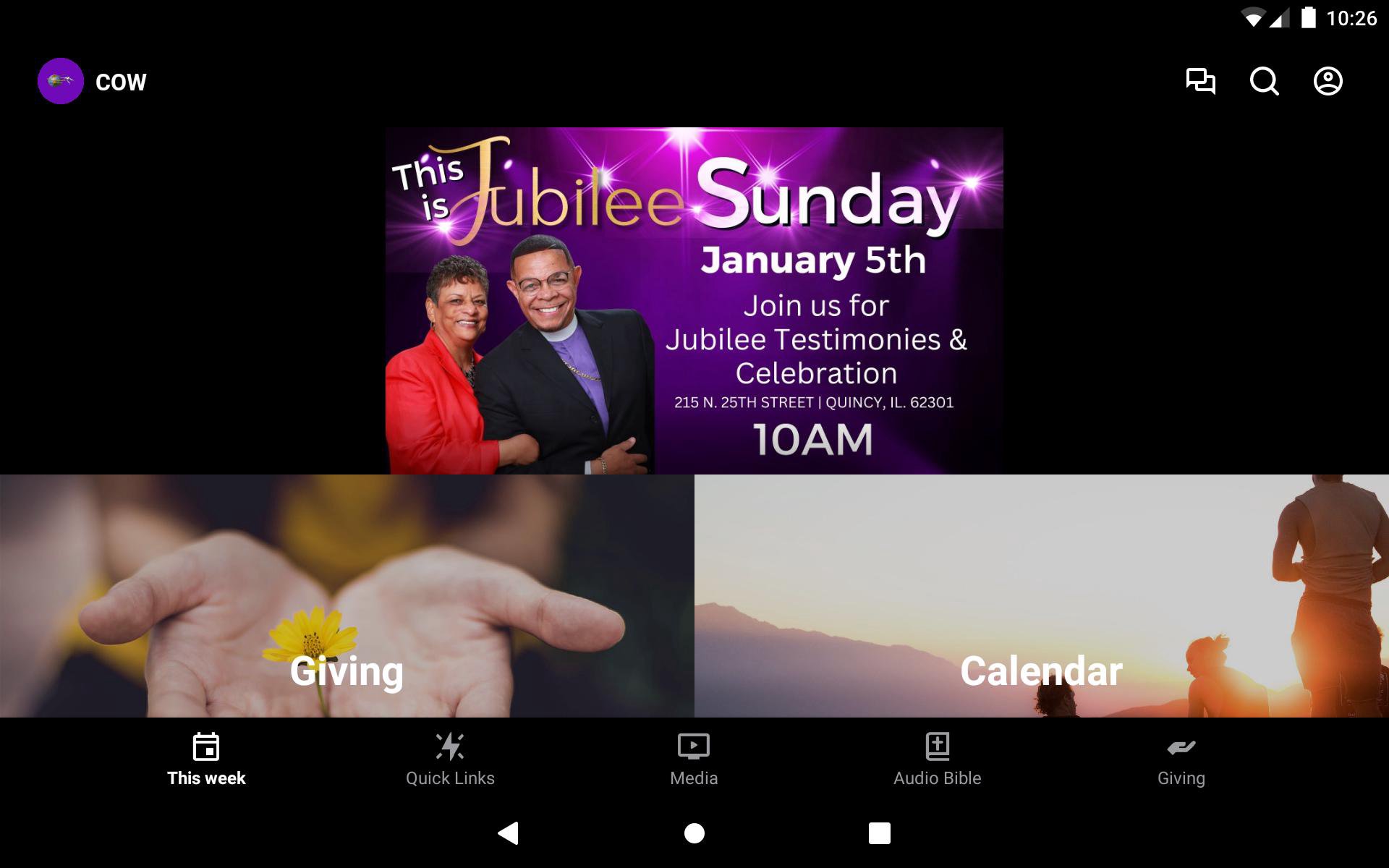Switch to the Audio Bible tab

[x=937, y=759]
